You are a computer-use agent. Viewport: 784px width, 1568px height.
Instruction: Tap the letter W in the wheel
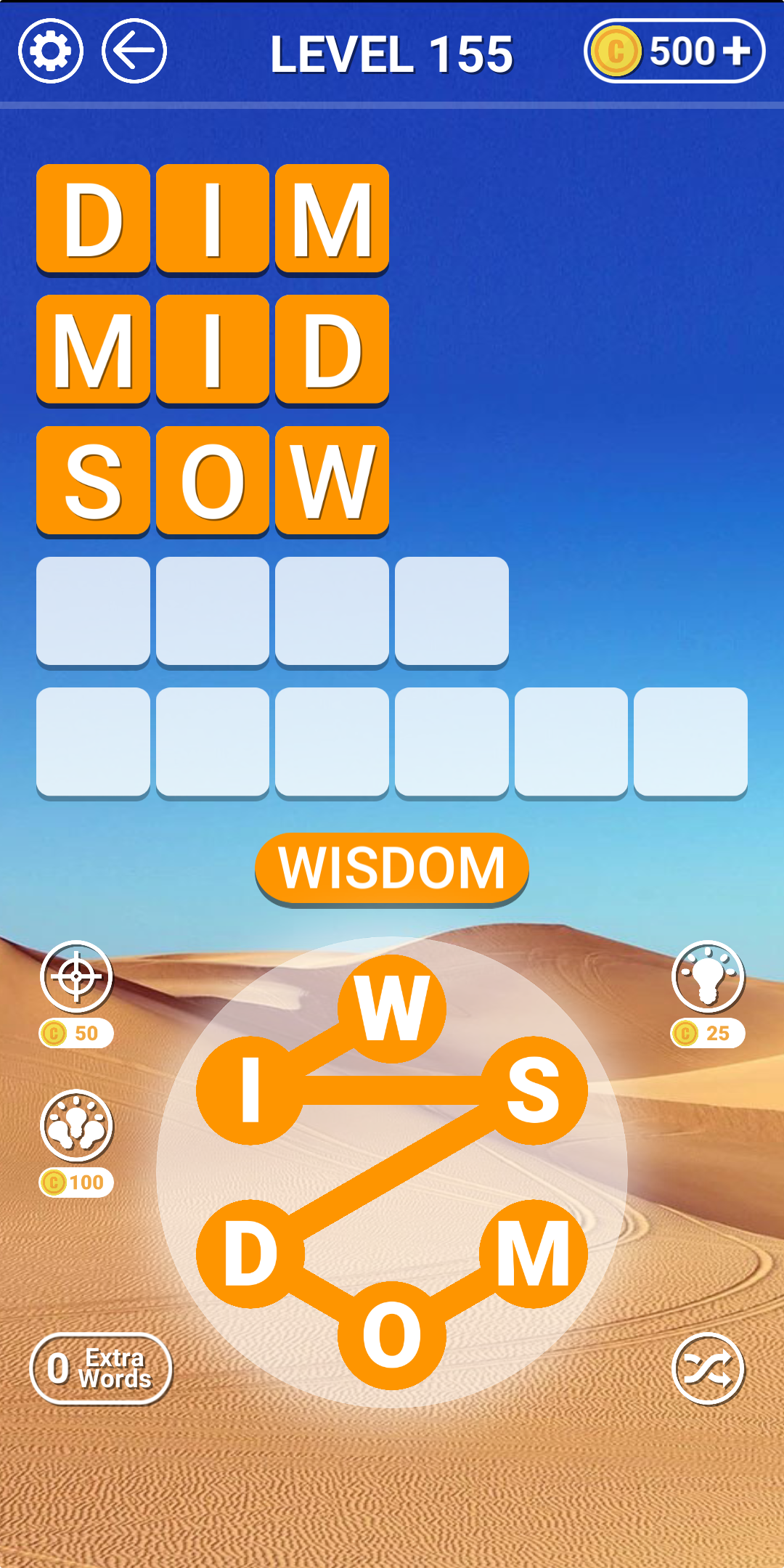(392, 1008)
